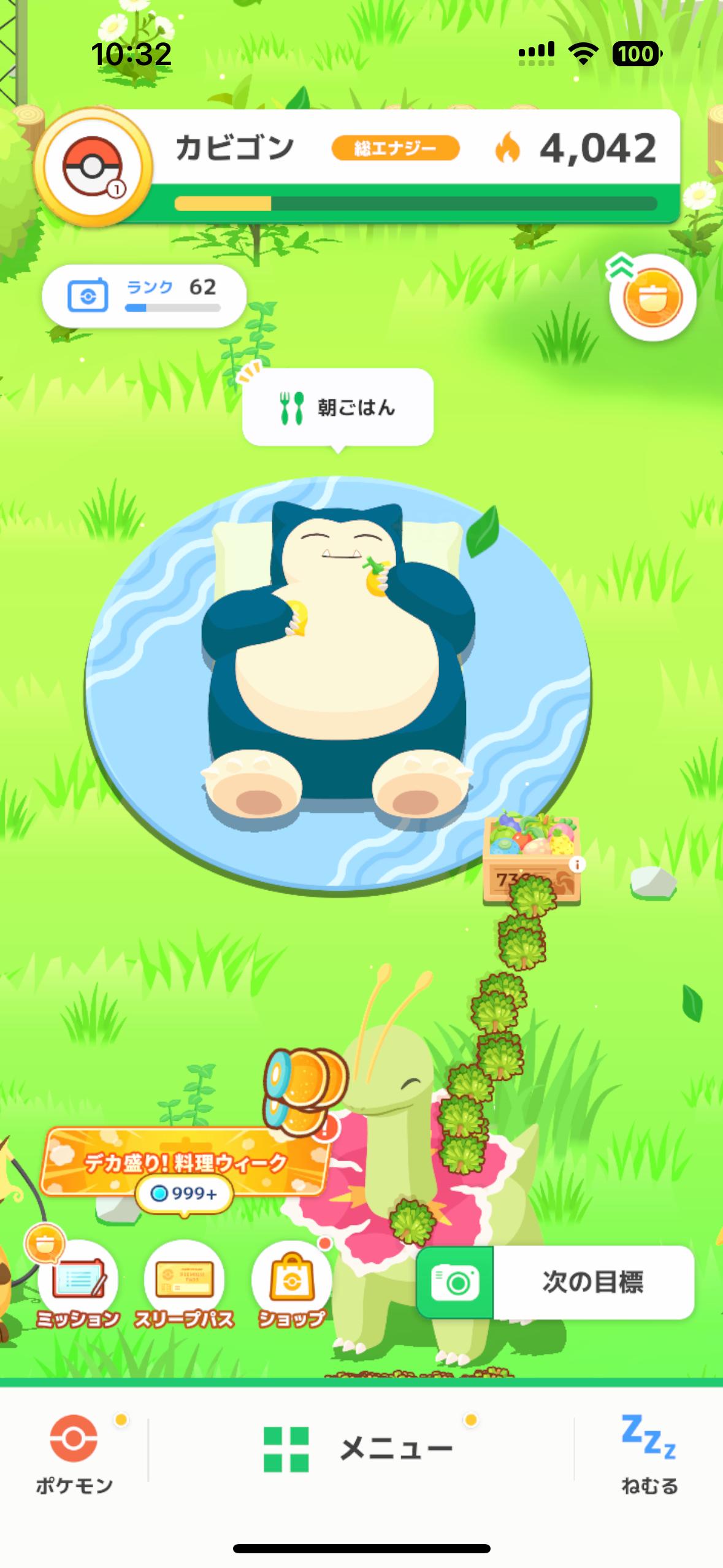Open the Poké Ball team badge

[x=92, y=167]
